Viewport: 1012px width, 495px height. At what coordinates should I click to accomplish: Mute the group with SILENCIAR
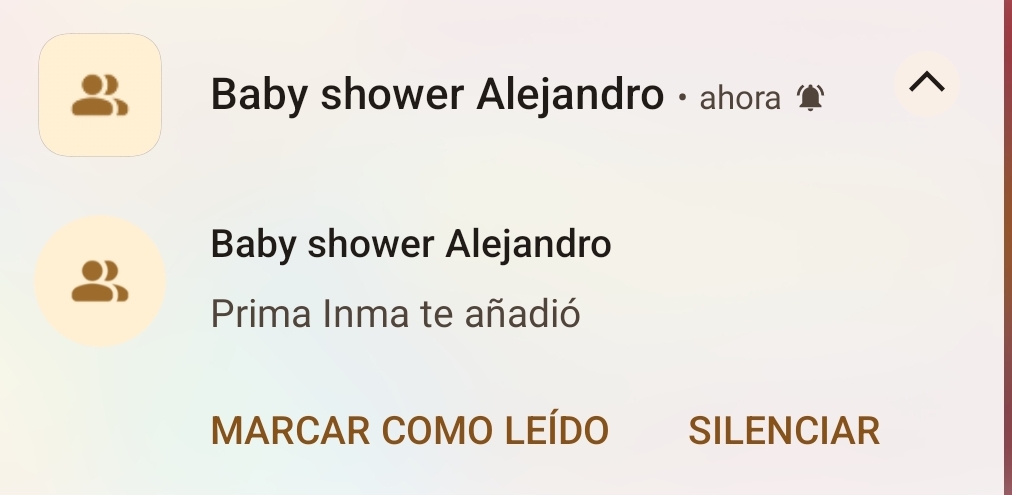click(783, 430)
